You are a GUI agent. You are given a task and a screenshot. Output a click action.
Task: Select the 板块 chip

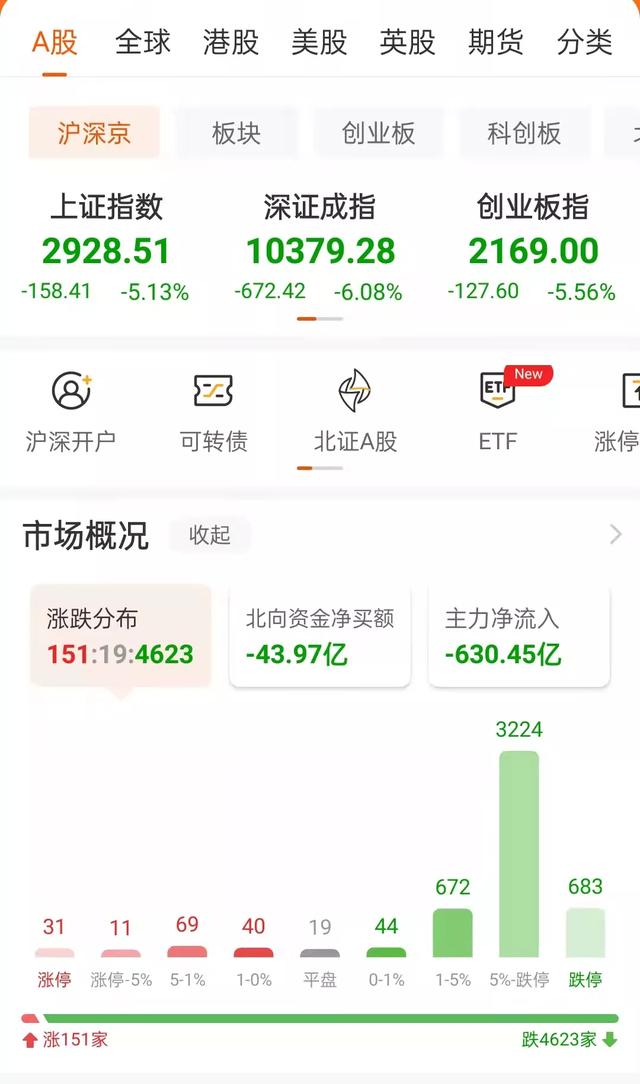[x=236, y=133]
